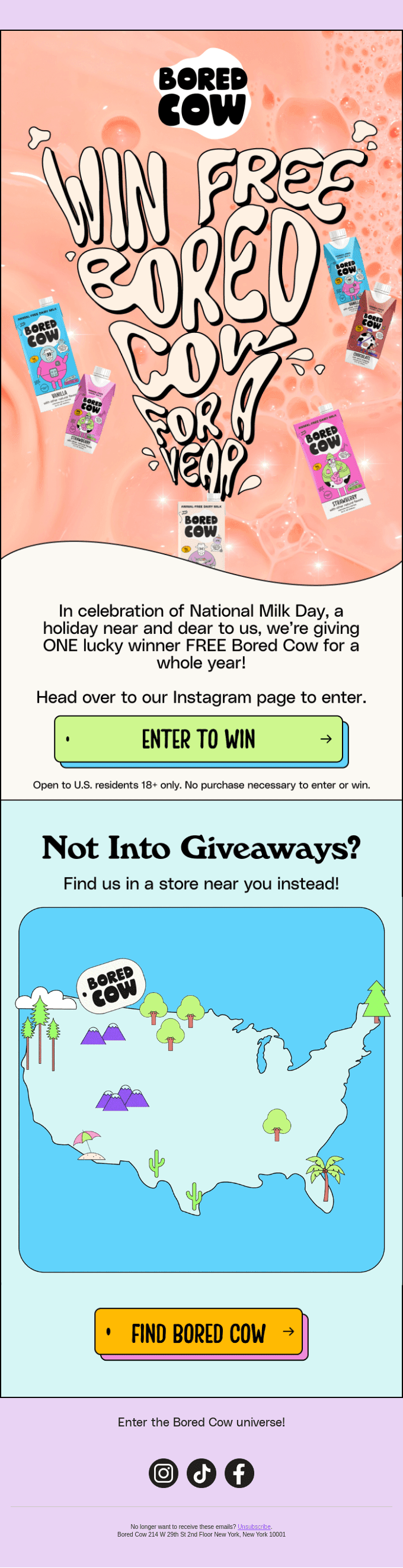Open Bored Cow's TikTok page

[x=201, y=1473]
